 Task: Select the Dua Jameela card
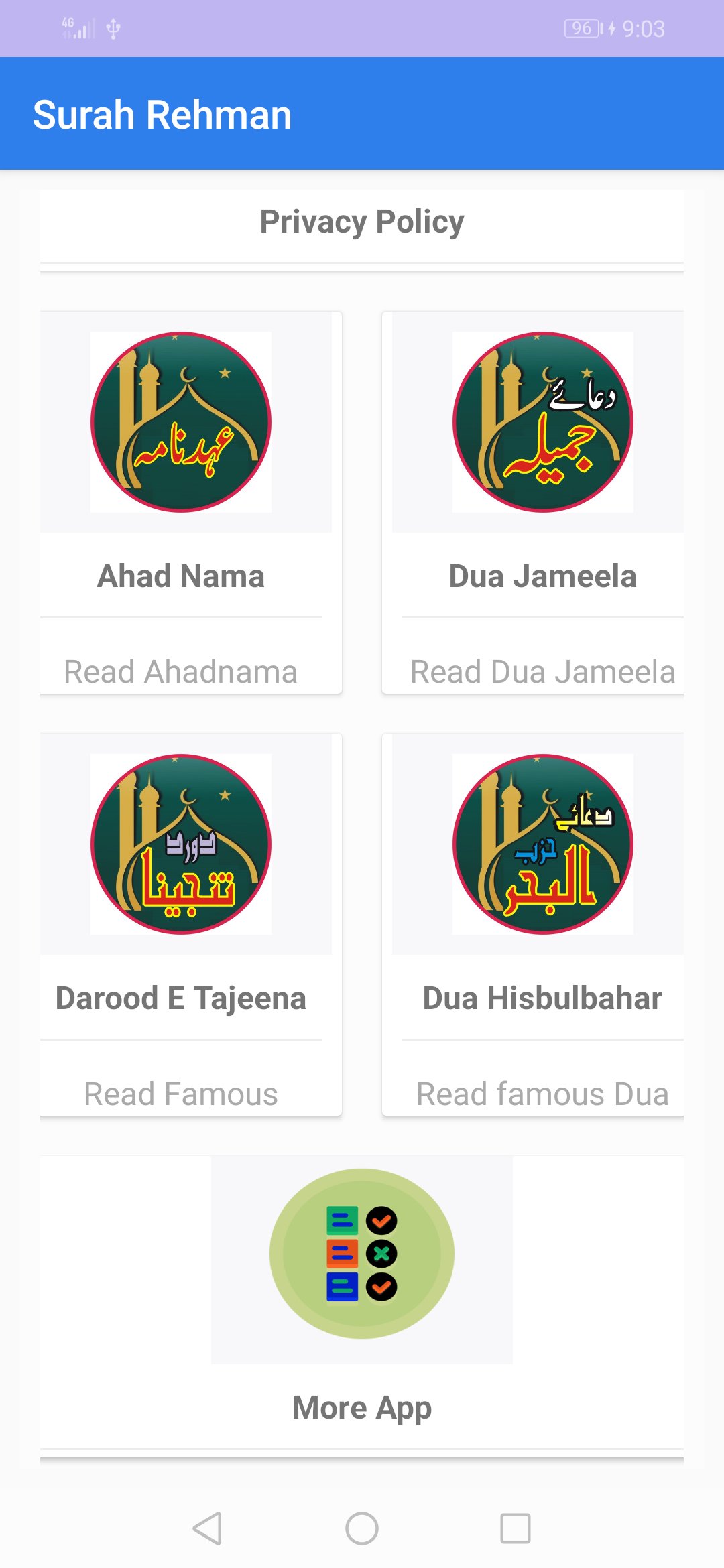point(542,503)
